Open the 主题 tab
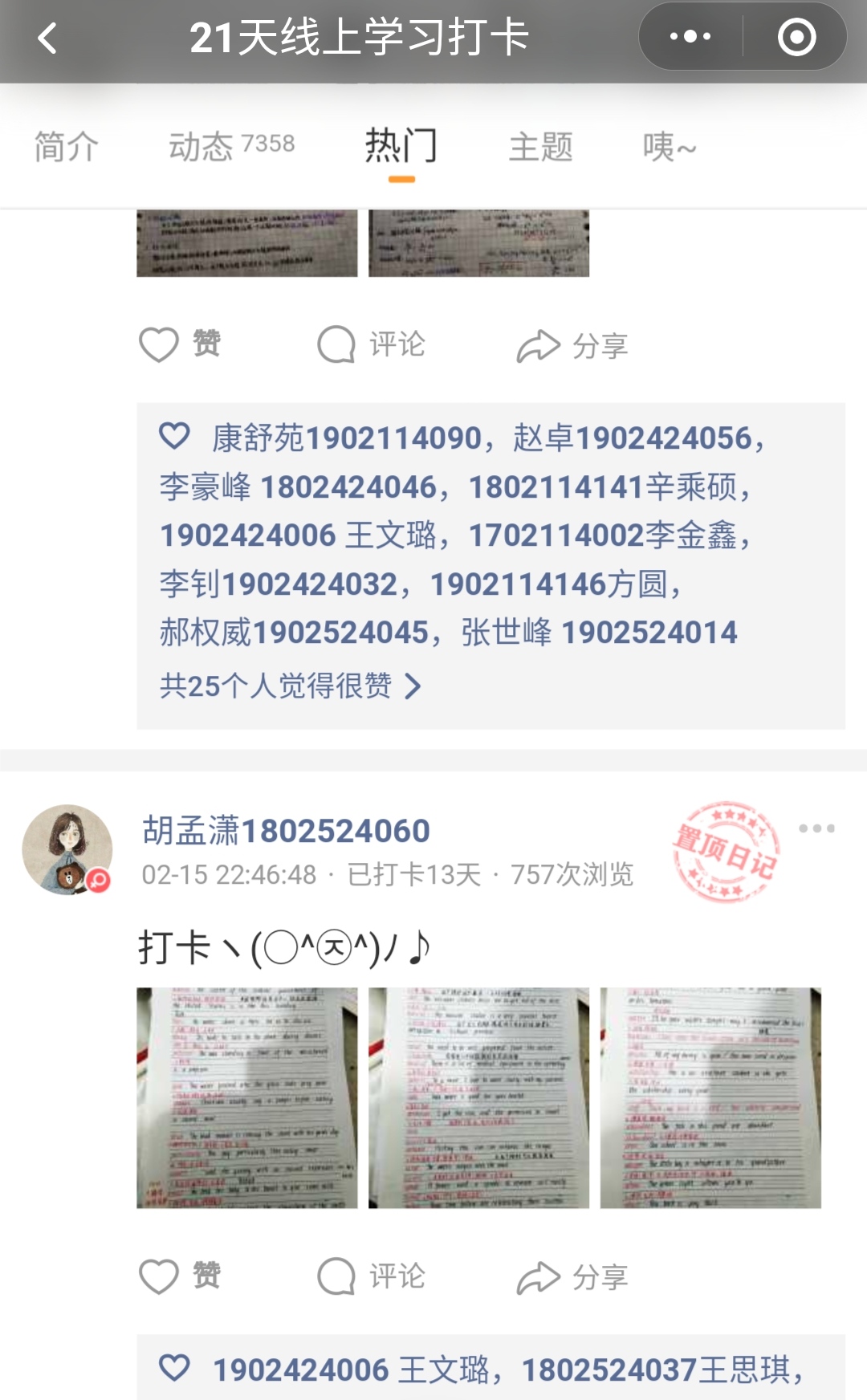The width and height of the screenshot is (867, 1400). pos(540,147)
